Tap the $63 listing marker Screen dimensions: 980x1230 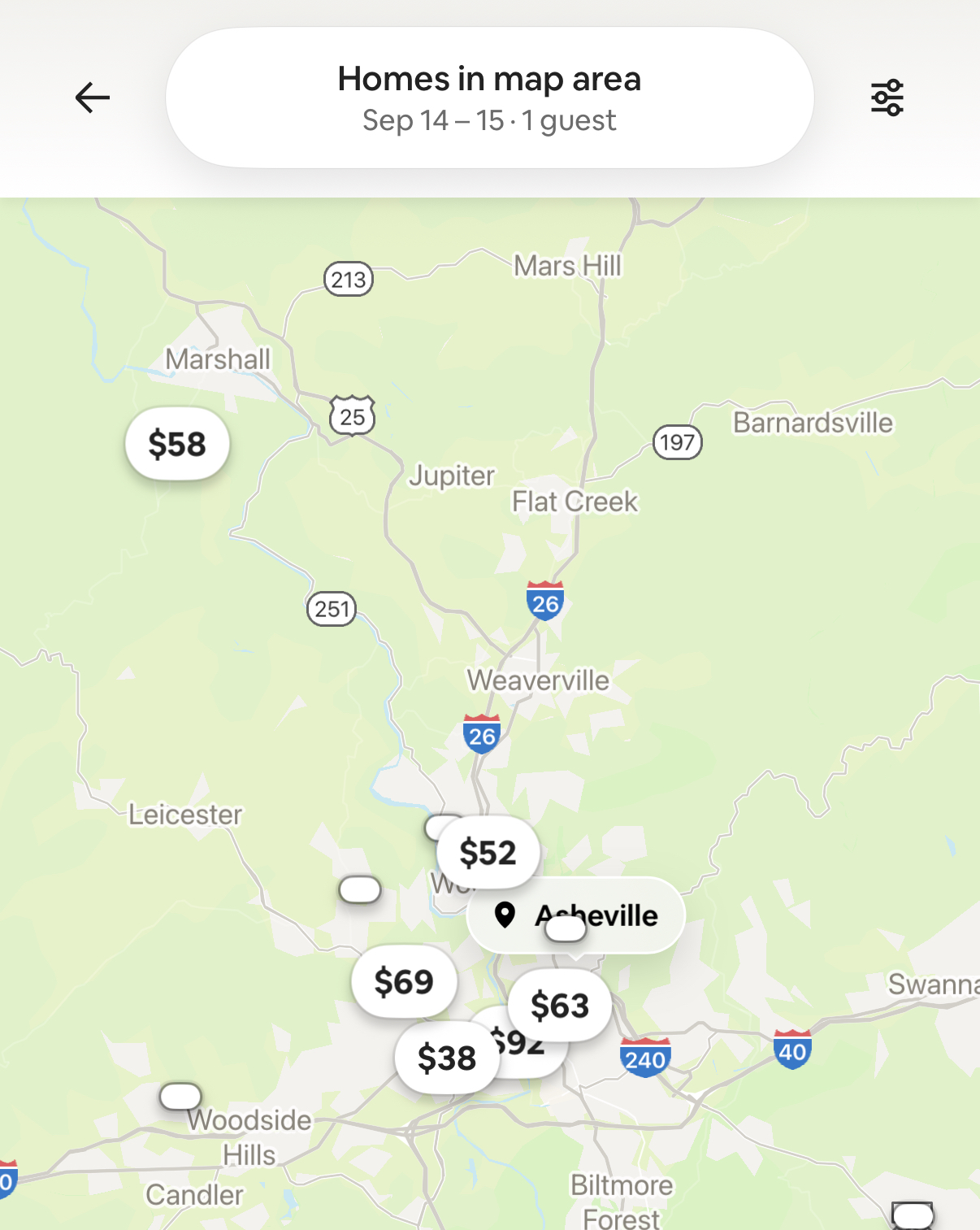[560, 1006]
